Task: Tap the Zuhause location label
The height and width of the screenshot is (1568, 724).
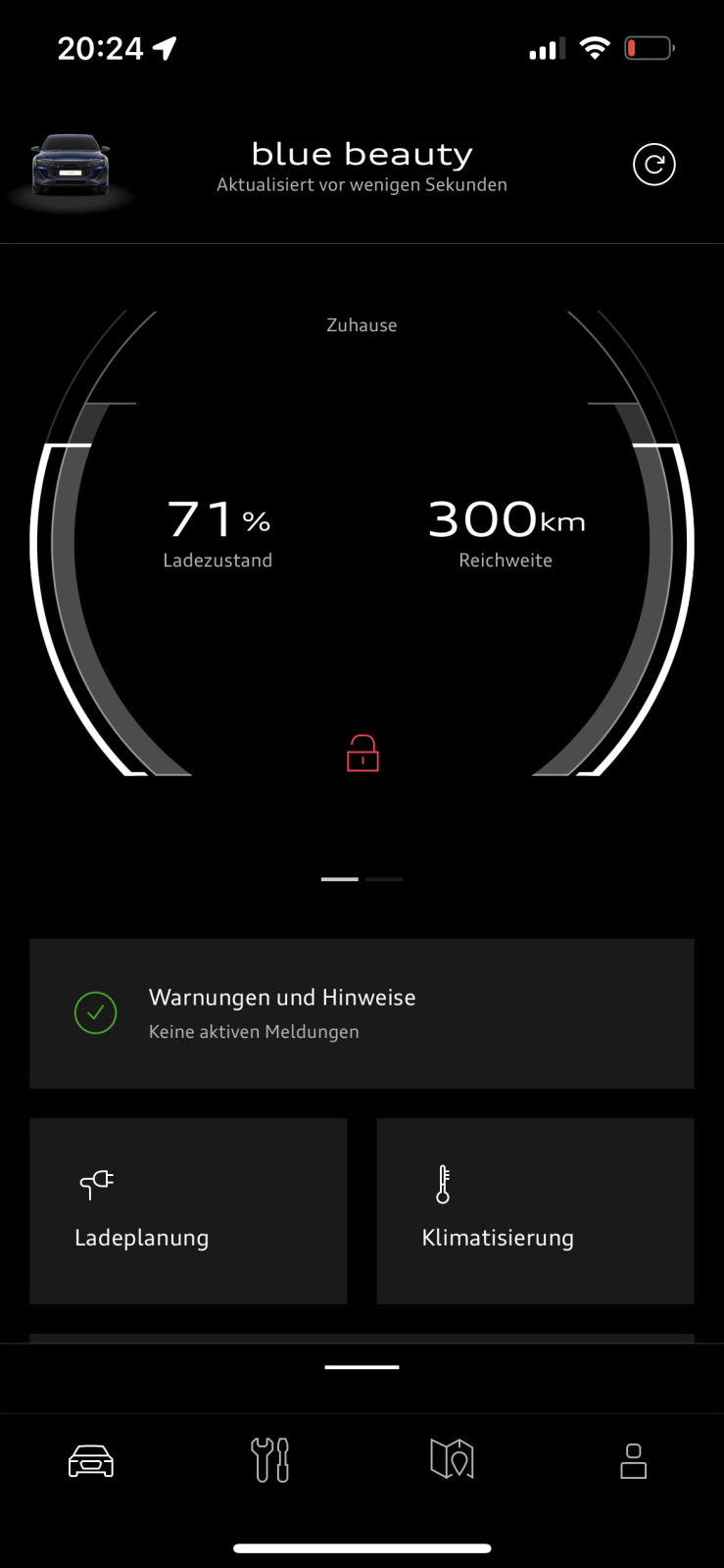Action: [362, 324]
